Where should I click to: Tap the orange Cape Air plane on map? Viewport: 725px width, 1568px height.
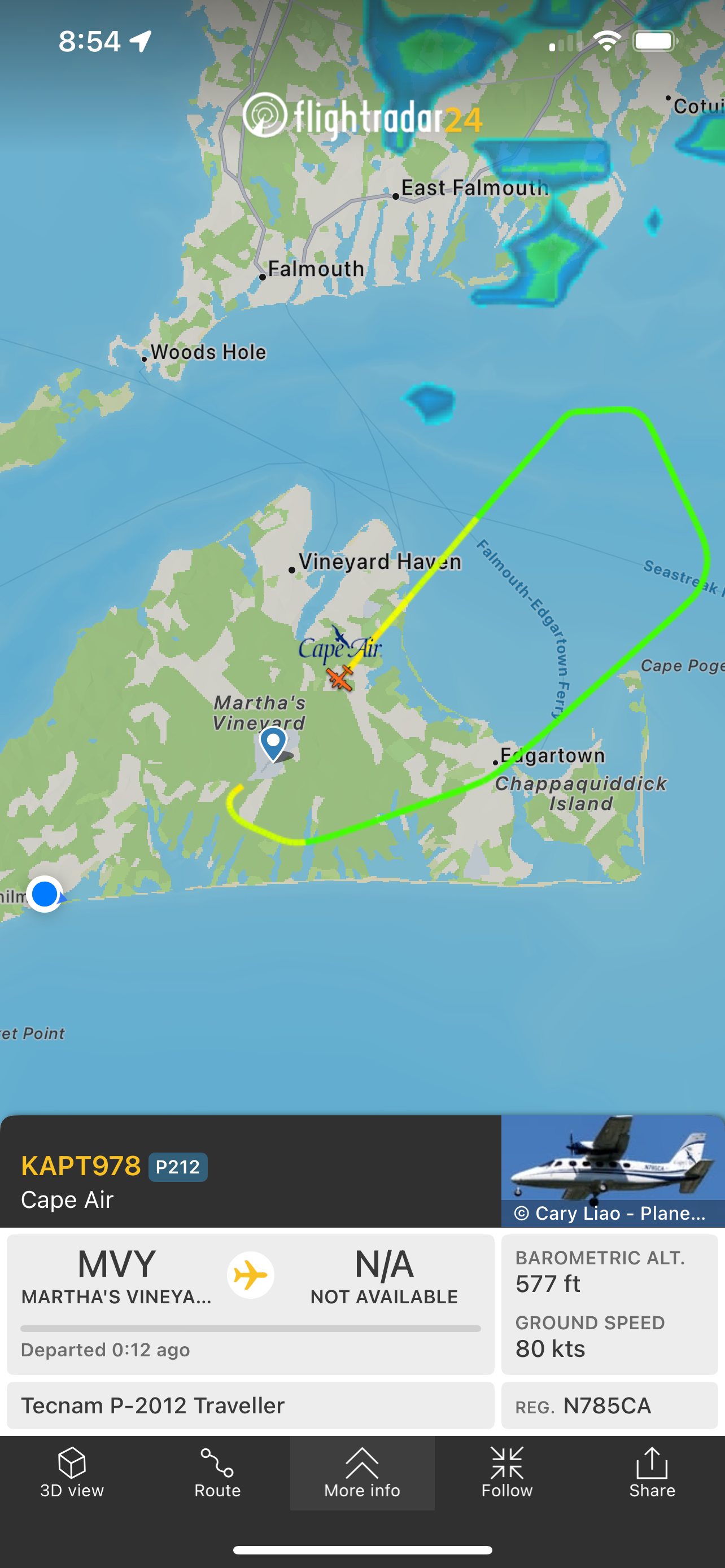coord(340,677)
